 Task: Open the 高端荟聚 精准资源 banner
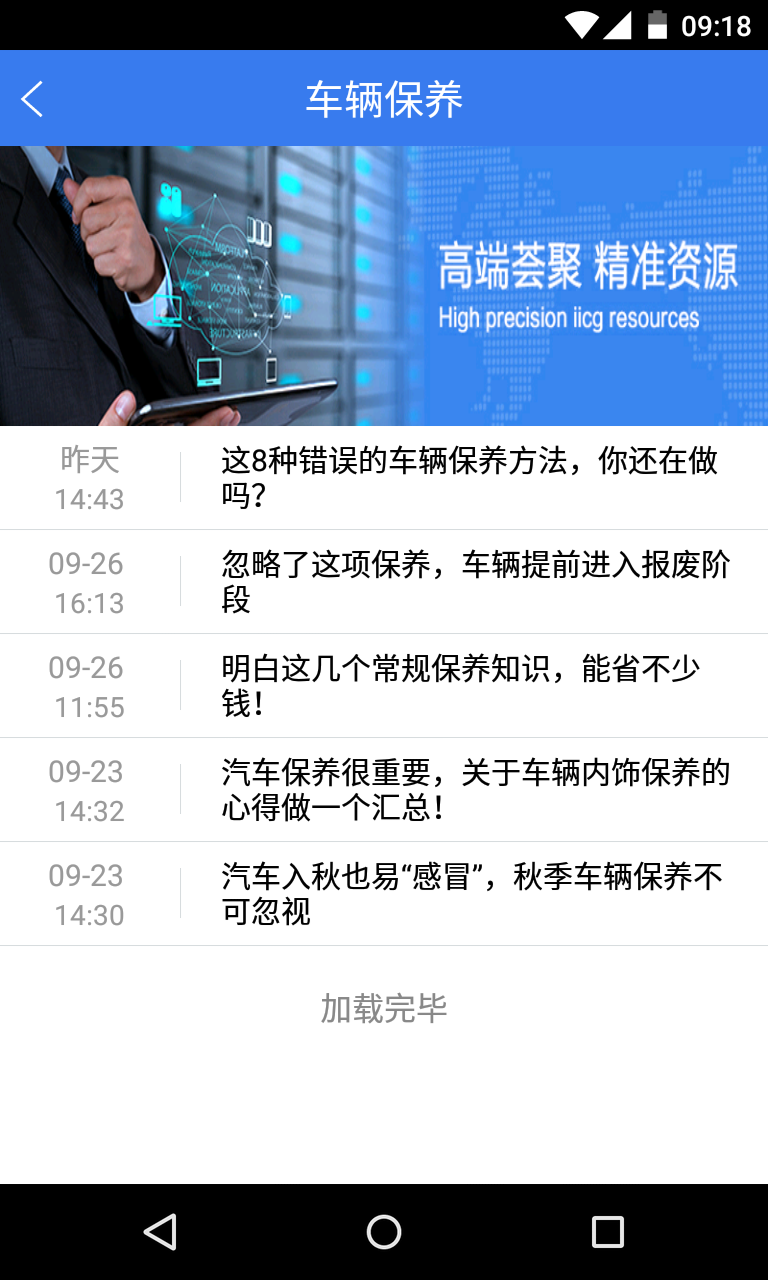[384, 286]
